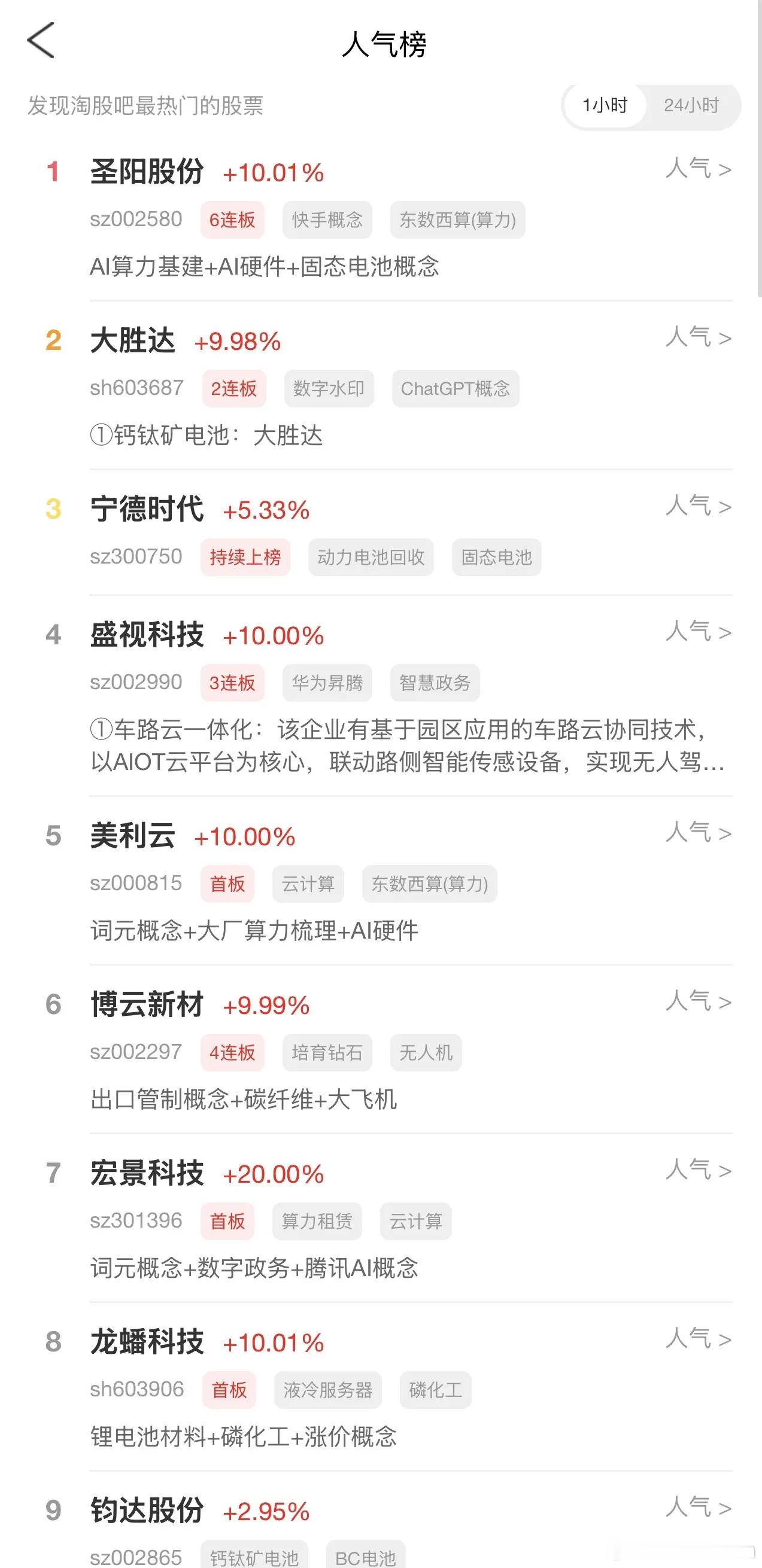The width and height of the screenshot is (762, 1568).
Task: Tap the 固态电池 tag on 宁德时代
Action: [495, 556]
